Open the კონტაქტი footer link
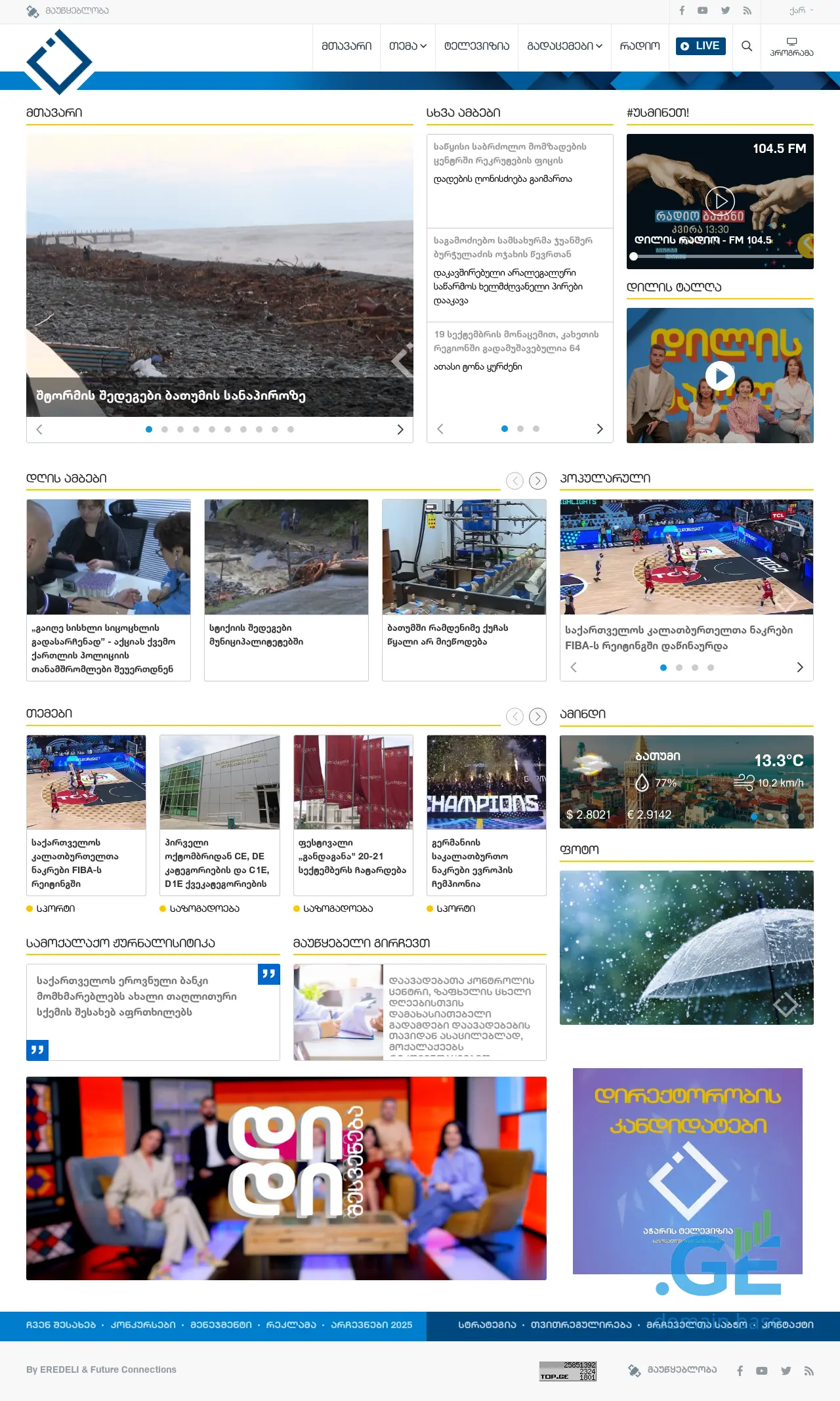The width and height of the screenshot is (840, 1401). [787, 1325]
